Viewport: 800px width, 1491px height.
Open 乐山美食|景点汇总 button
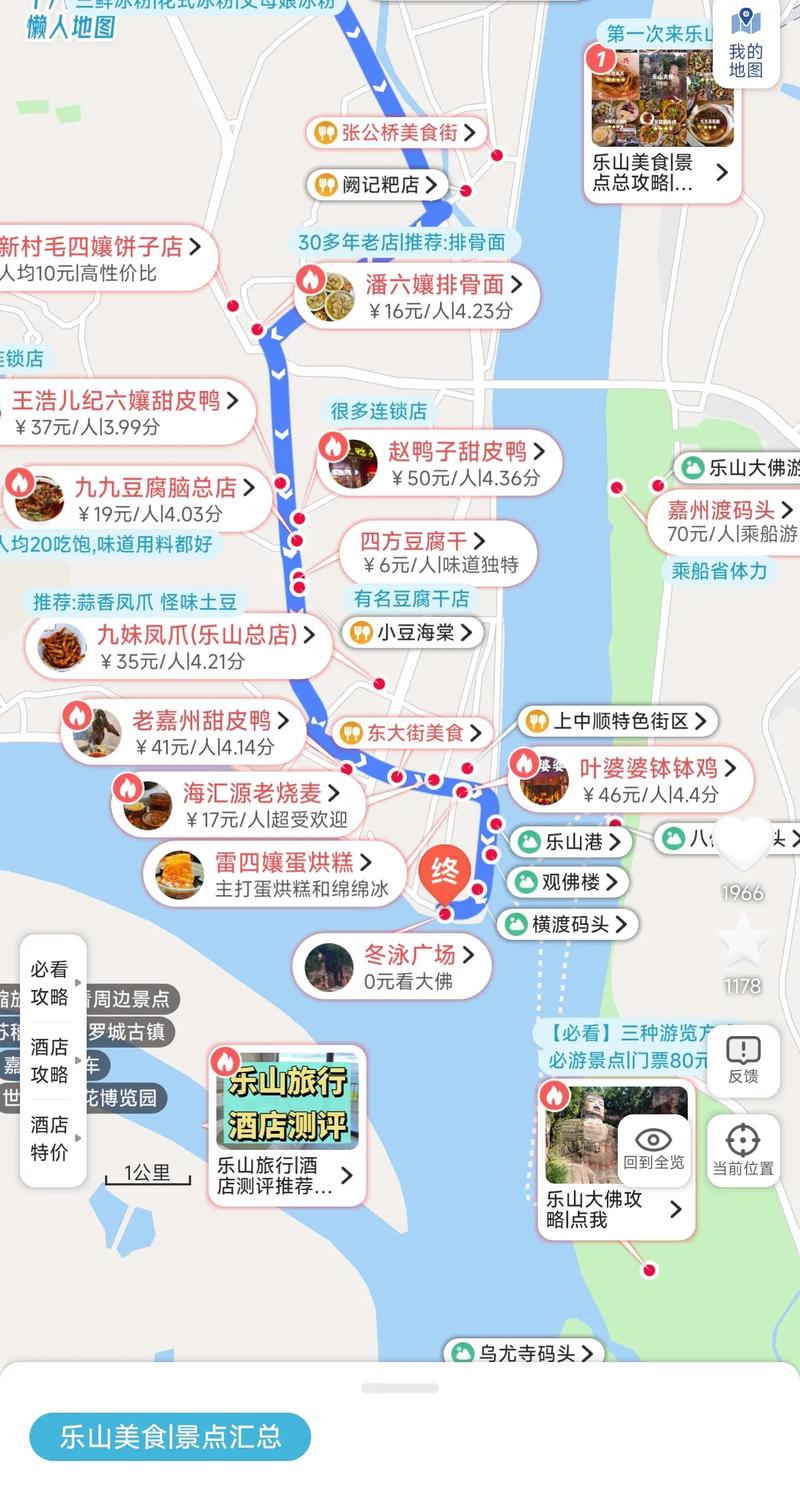(x=170, y=1437)
